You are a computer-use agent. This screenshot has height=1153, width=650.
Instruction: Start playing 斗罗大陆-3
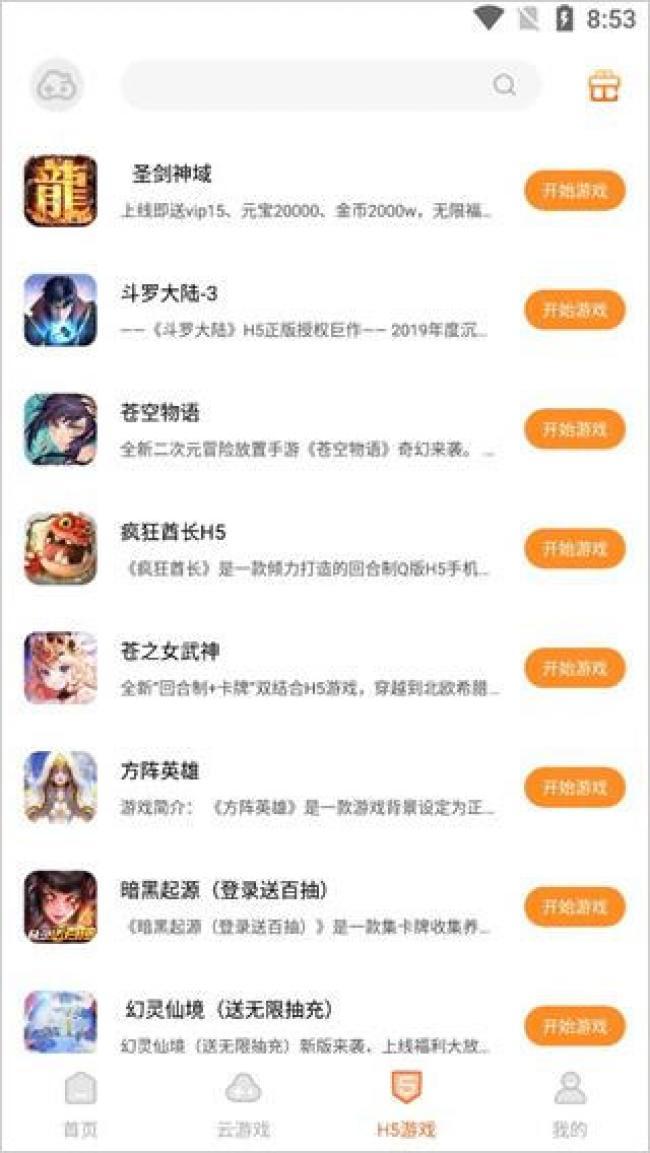(x=574, y=310)
